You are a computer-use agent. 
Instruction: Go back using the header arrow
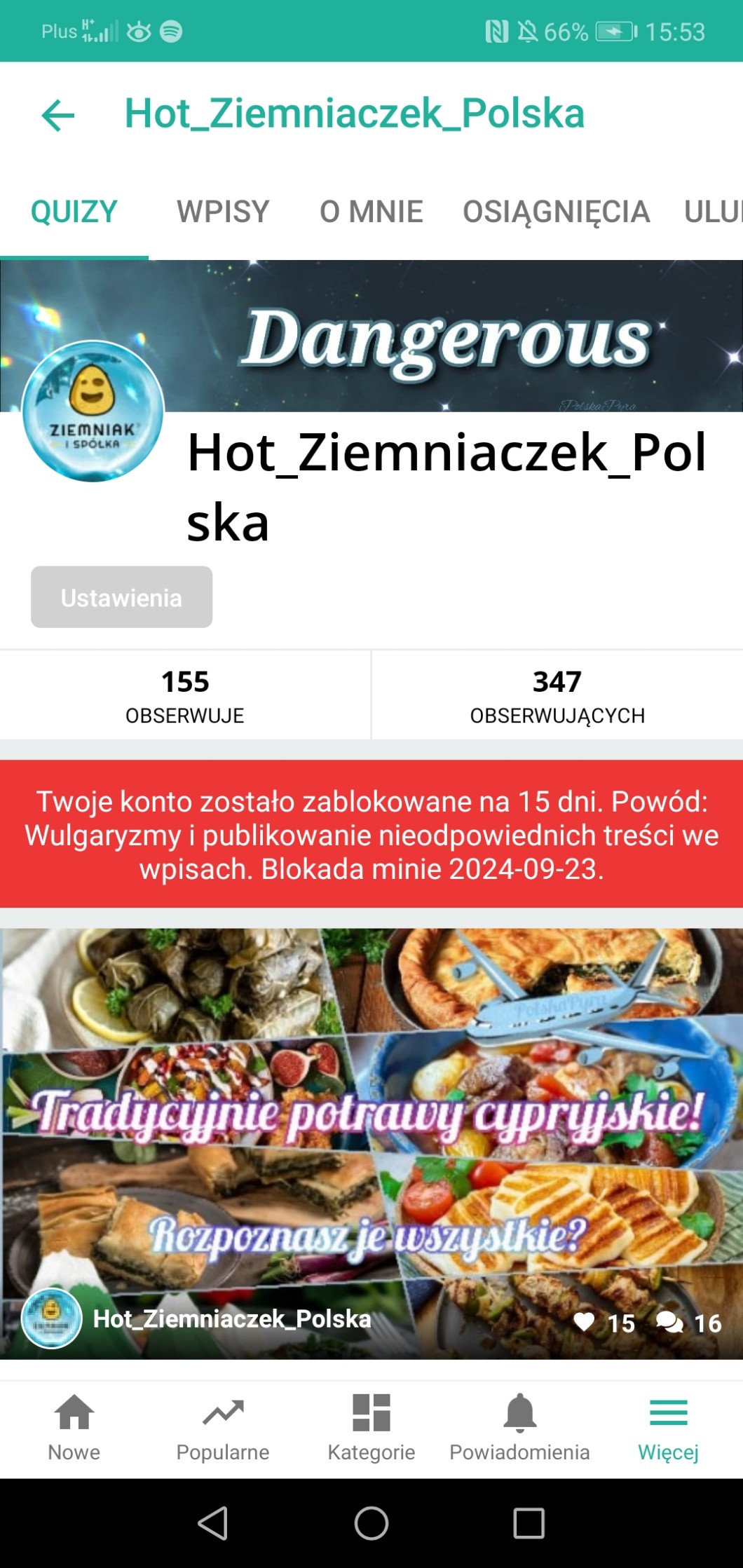tap(58, 116)
